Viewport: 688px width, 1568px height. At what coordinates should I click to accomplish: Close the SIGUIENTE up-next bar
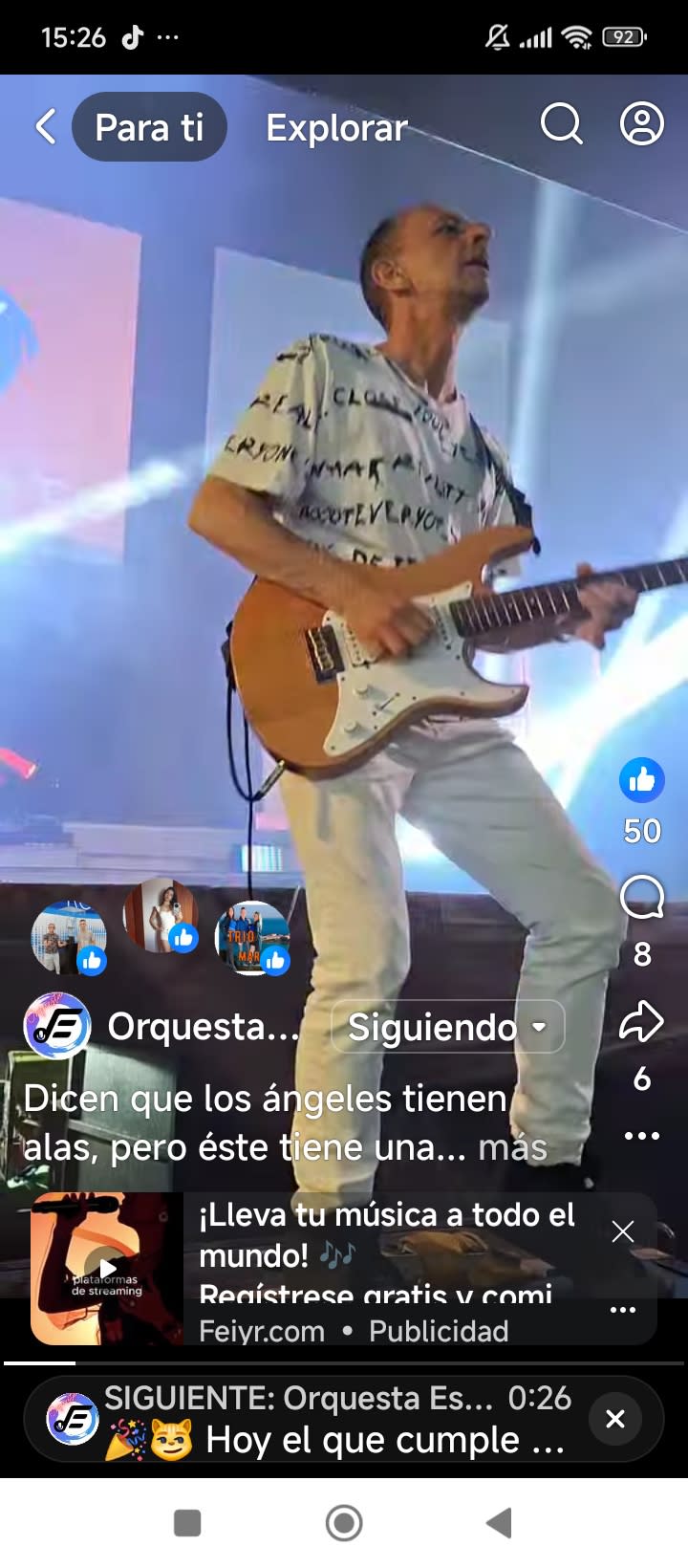615,1419
